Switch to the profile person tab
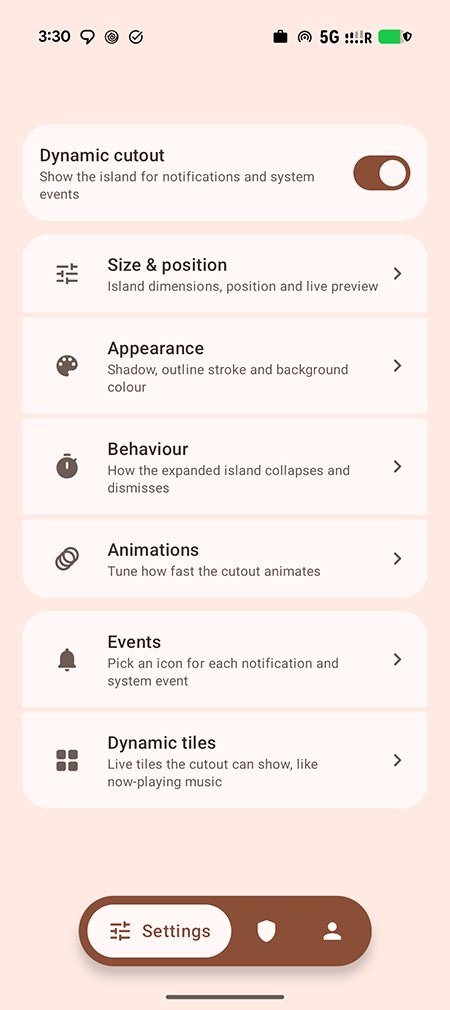 (x=332, y=931)
